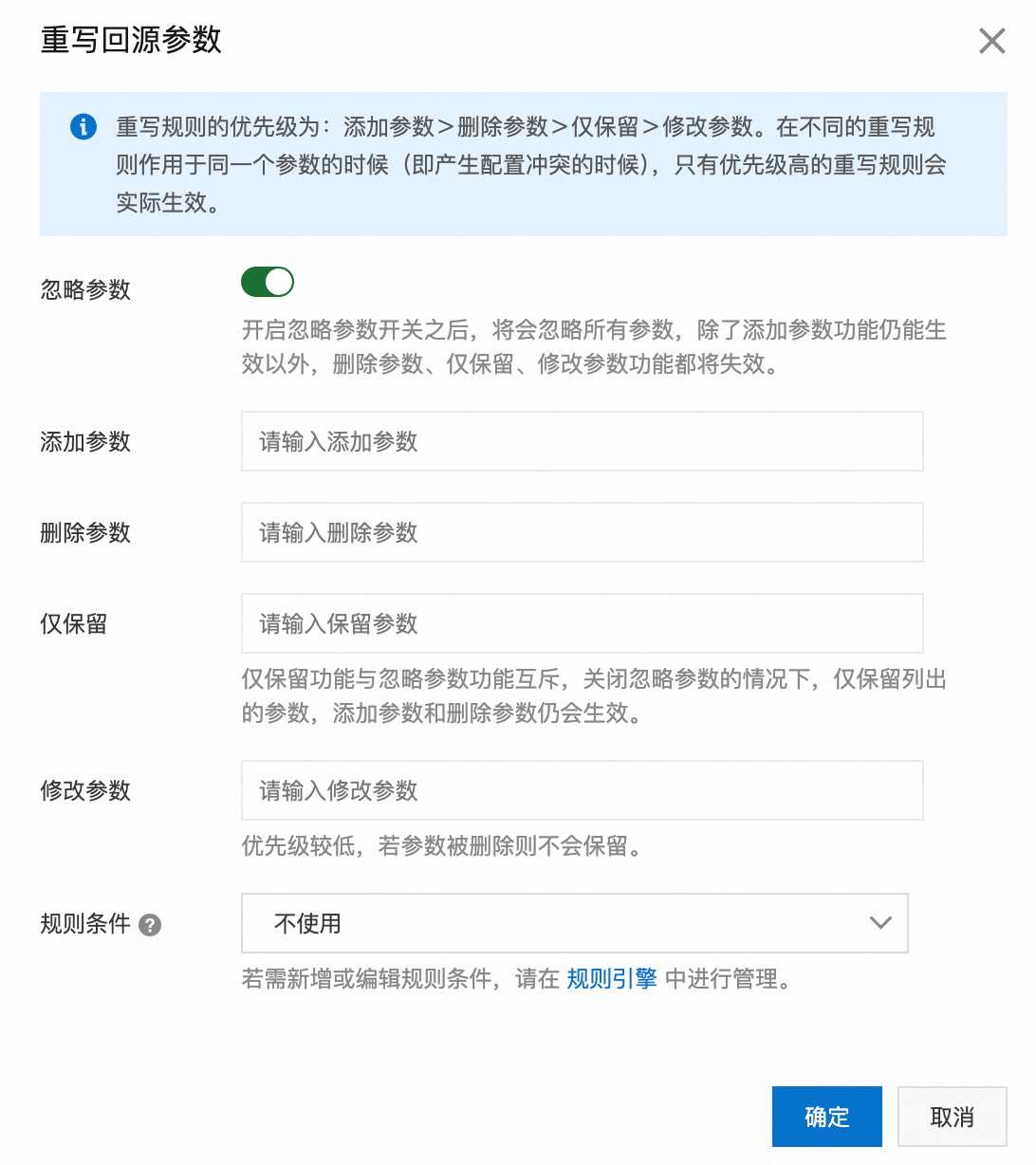Image resolution: width=1036 pixels, height=1165 pixels.
Task: Tap the 删除参数 text field
Action: click(582, 532)
